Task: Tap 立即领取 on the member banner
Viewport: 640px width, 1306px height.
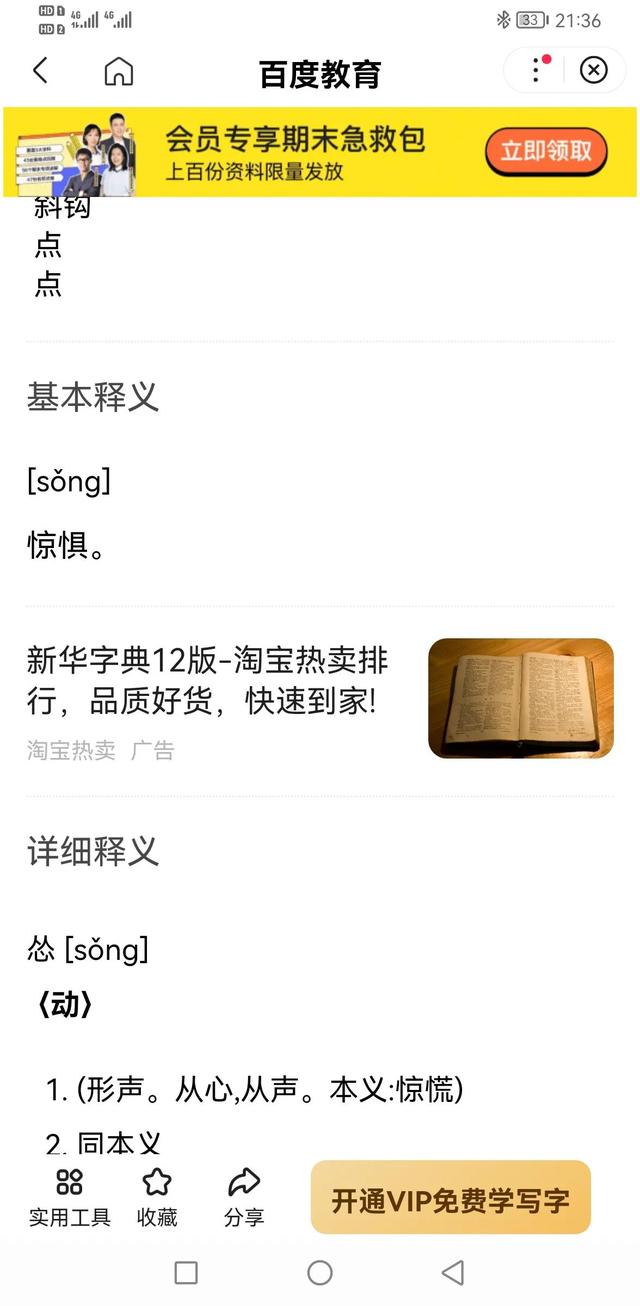Action: pyautogui.click(x=547, y=152)
